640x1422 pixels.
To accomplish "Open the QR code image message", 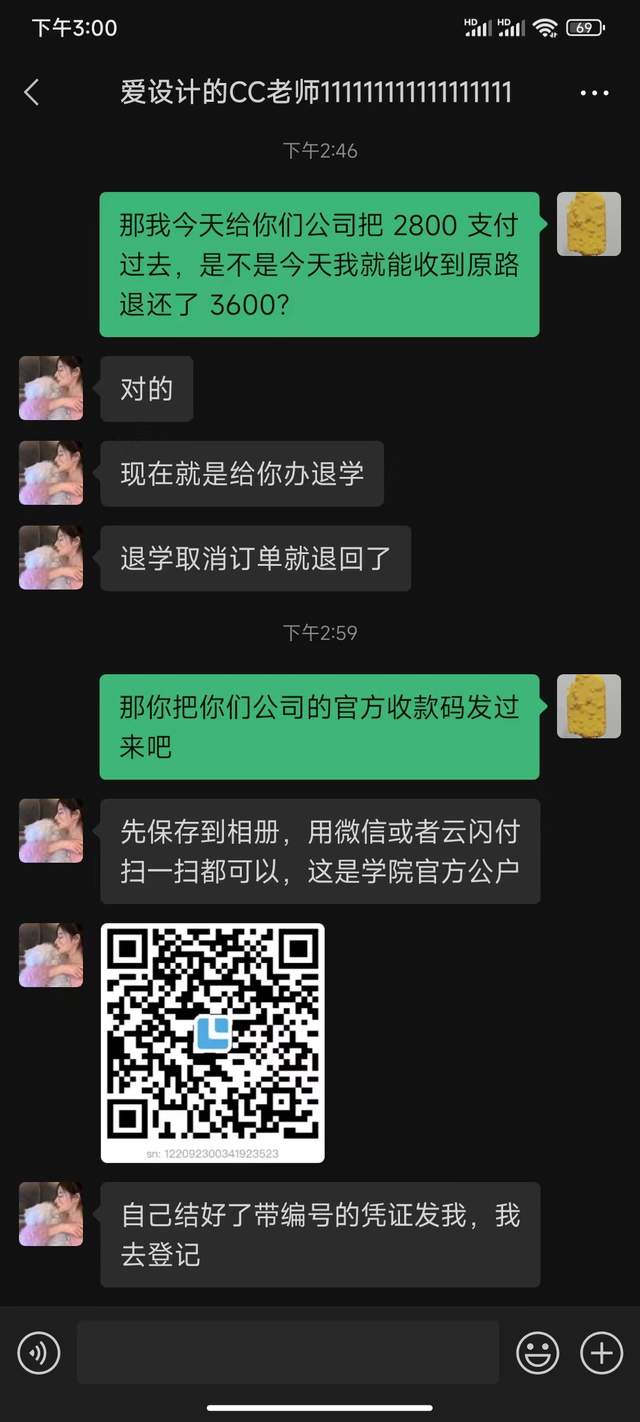I will pos(213,1042).
